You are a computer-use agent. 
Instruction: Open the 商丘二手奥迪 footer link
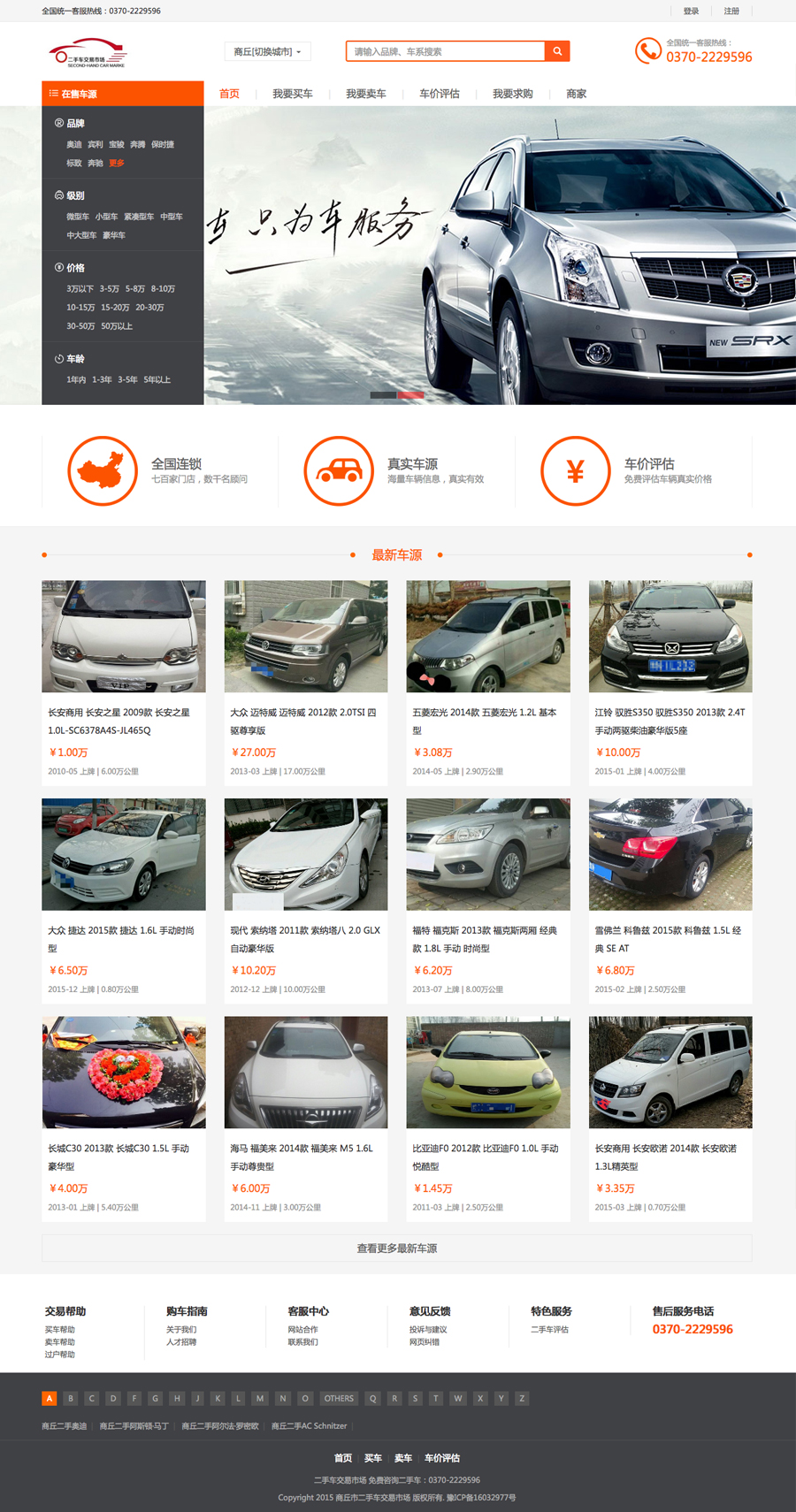tap(65, 1426)
